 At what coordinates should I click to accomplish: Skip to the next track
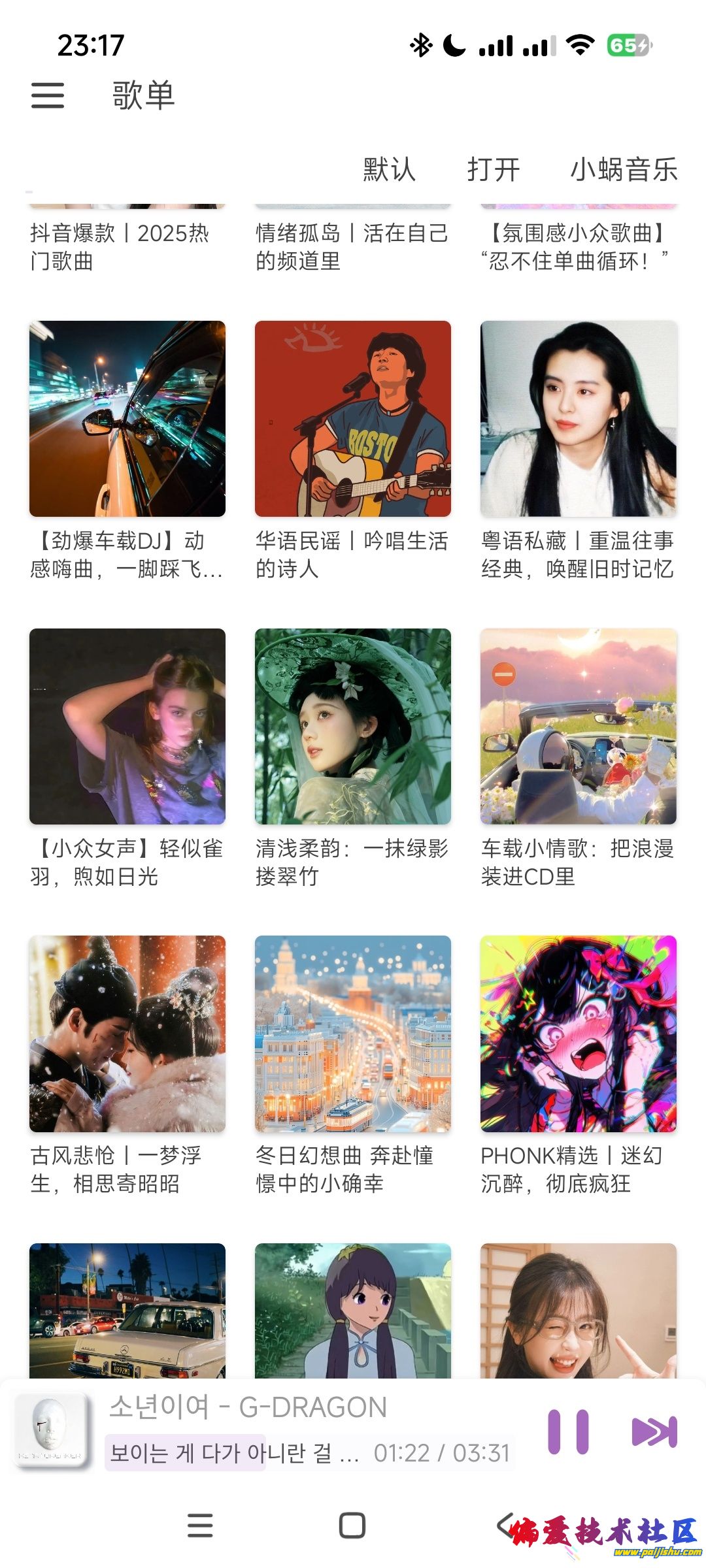(654, 1431)
